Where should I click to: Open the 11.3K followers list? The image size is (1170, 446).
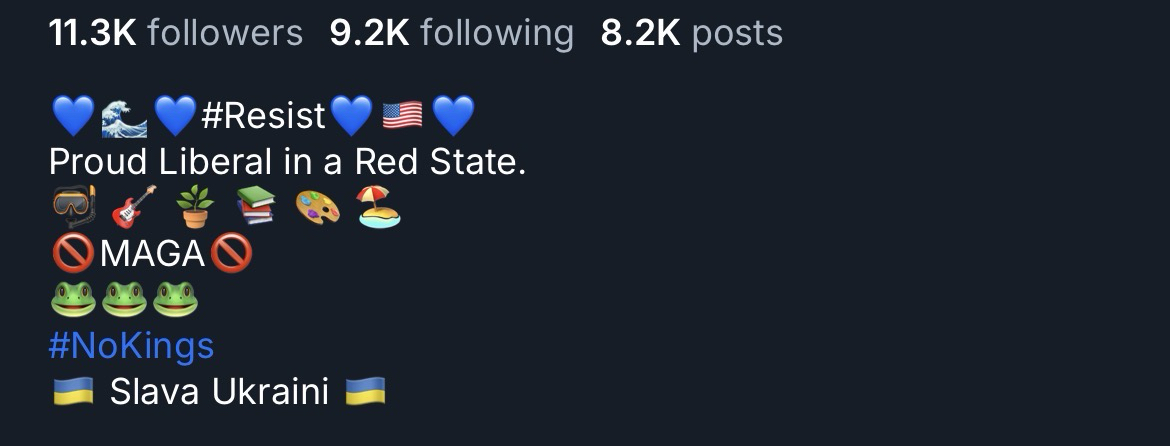(x=175, y=33)
